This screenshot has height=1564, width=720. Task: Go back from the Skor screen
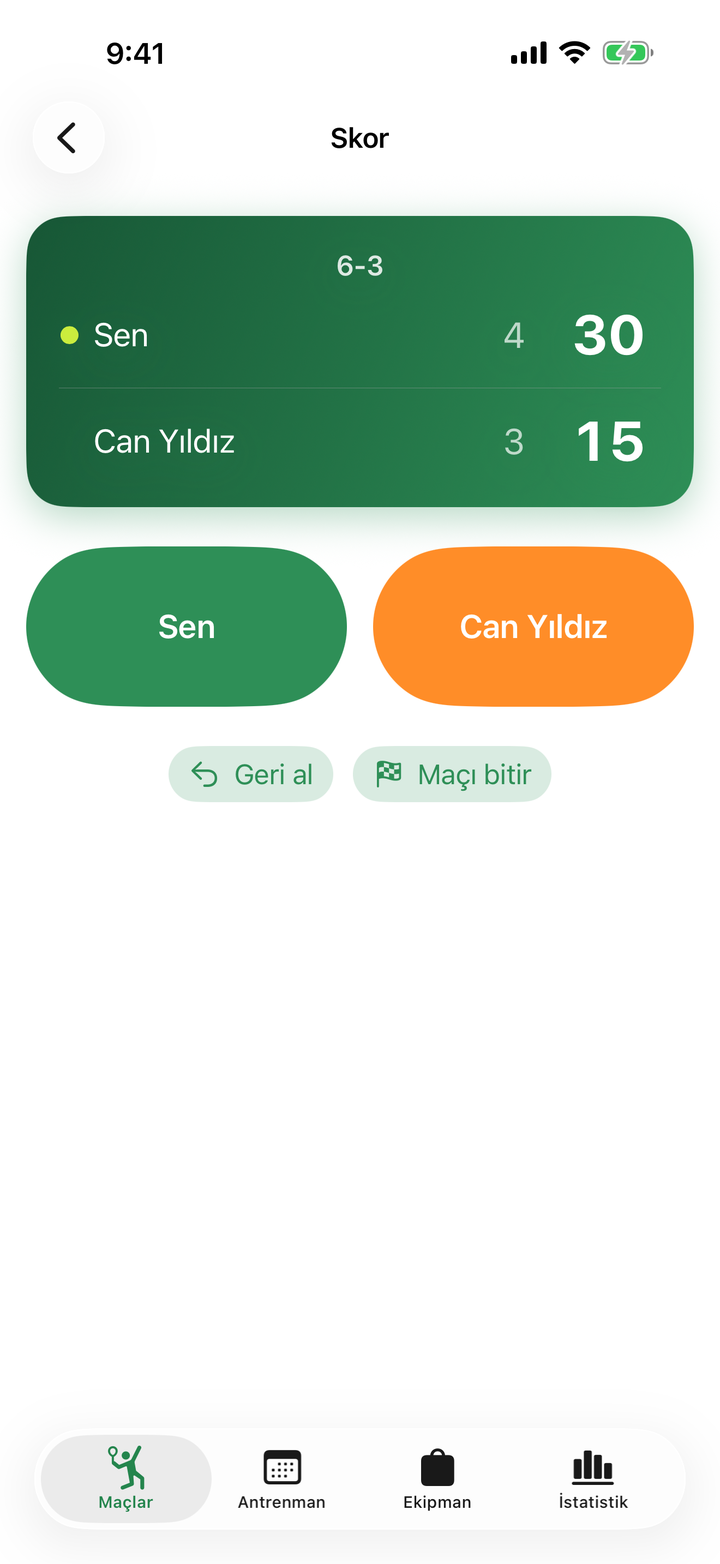tap(68, 138)
